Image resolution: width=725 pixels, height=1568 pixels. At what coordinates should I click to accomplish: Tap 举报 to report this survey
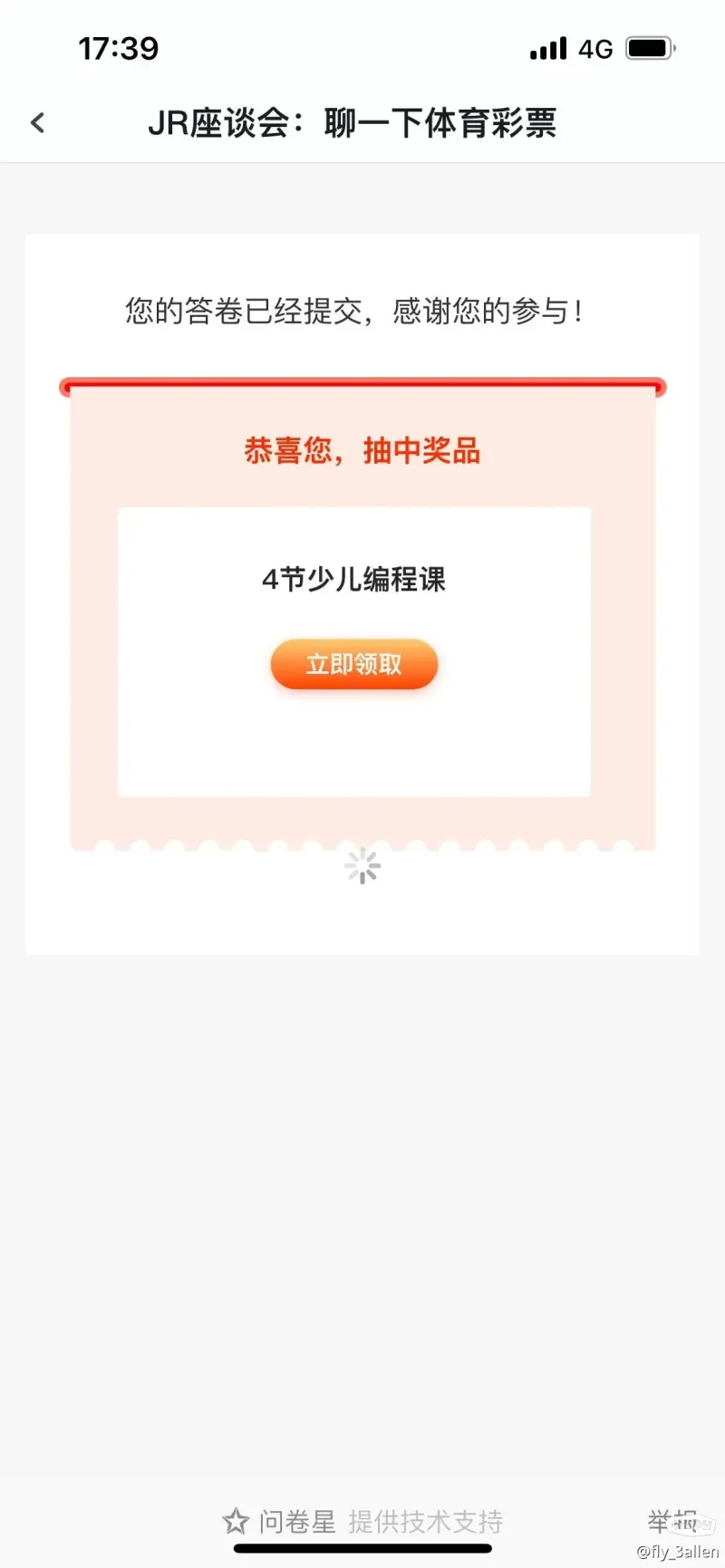click(672, 1521)
